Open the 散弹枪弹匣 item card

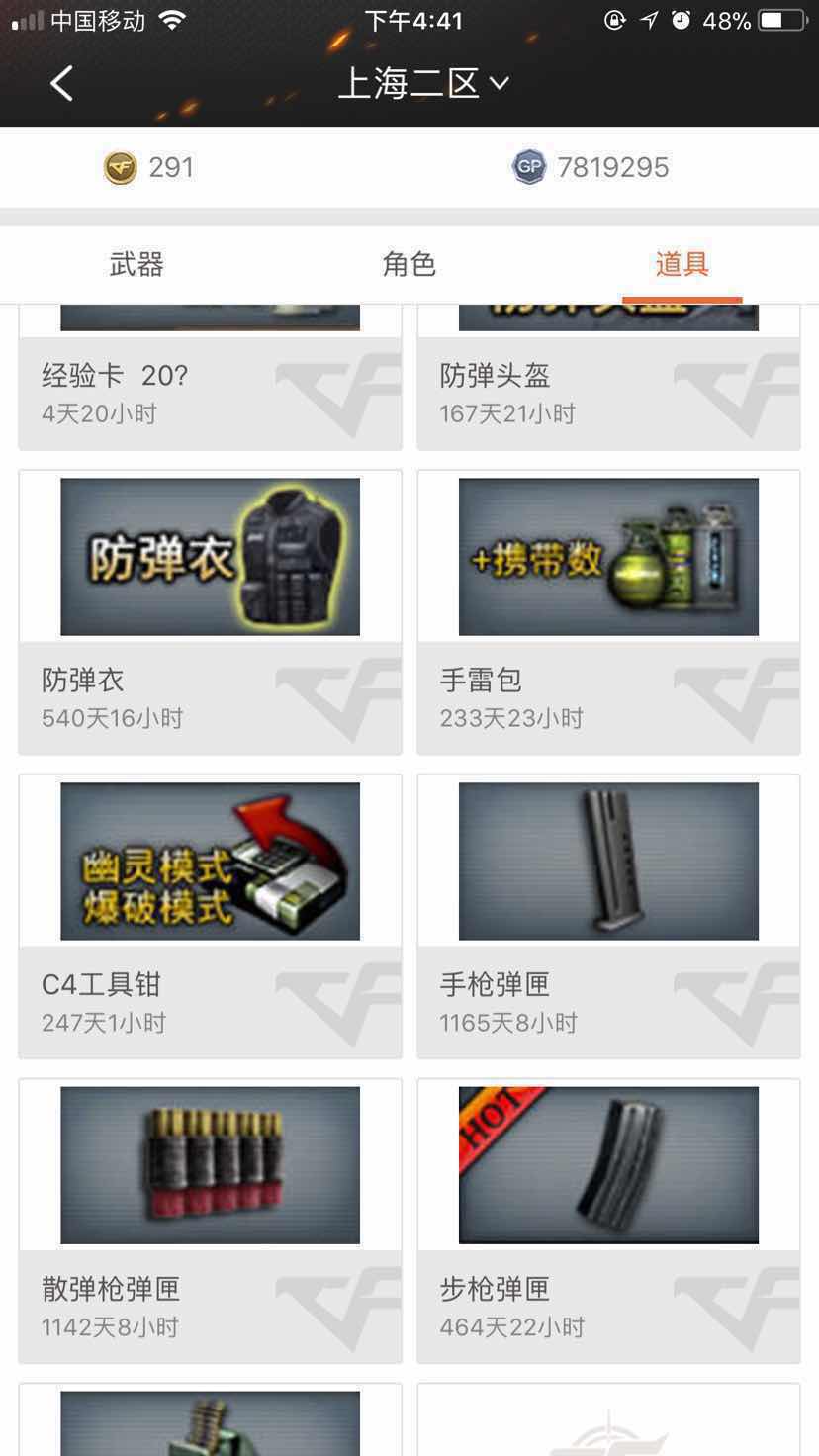tap(210, 1222)
